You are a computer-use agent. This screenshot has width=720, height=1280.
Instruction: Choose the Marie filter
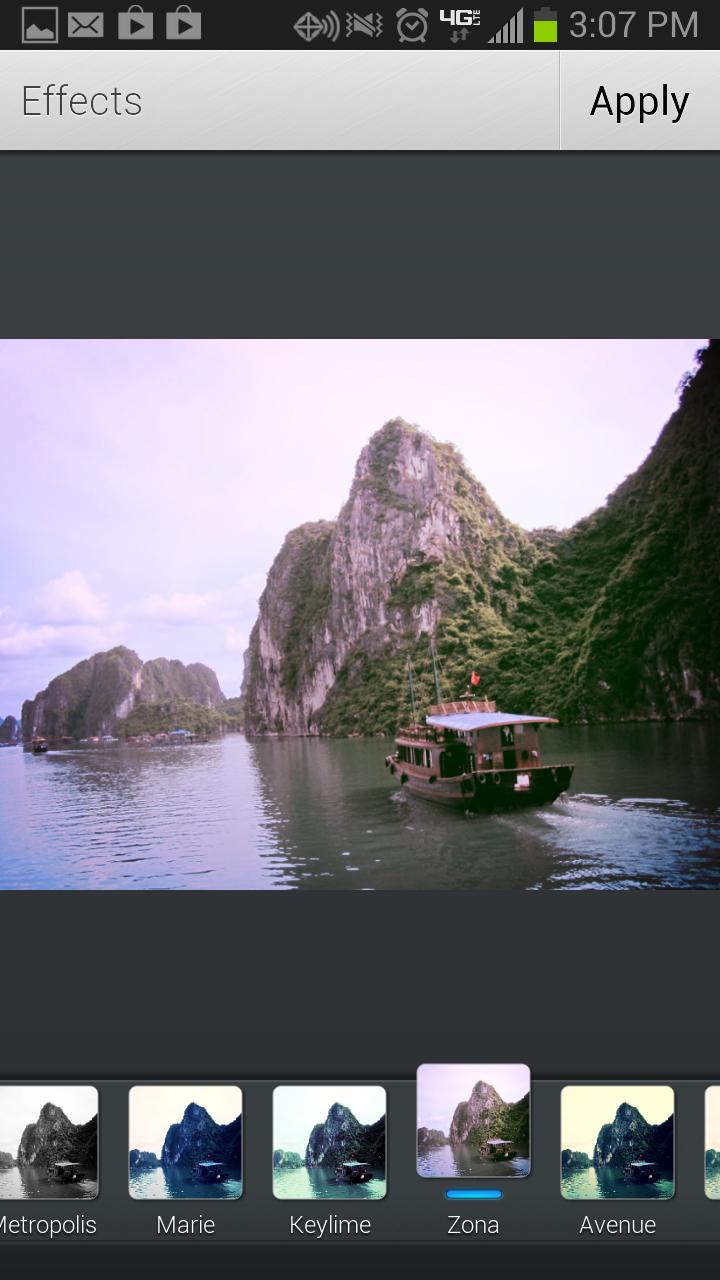click(x=185, y=1142)
